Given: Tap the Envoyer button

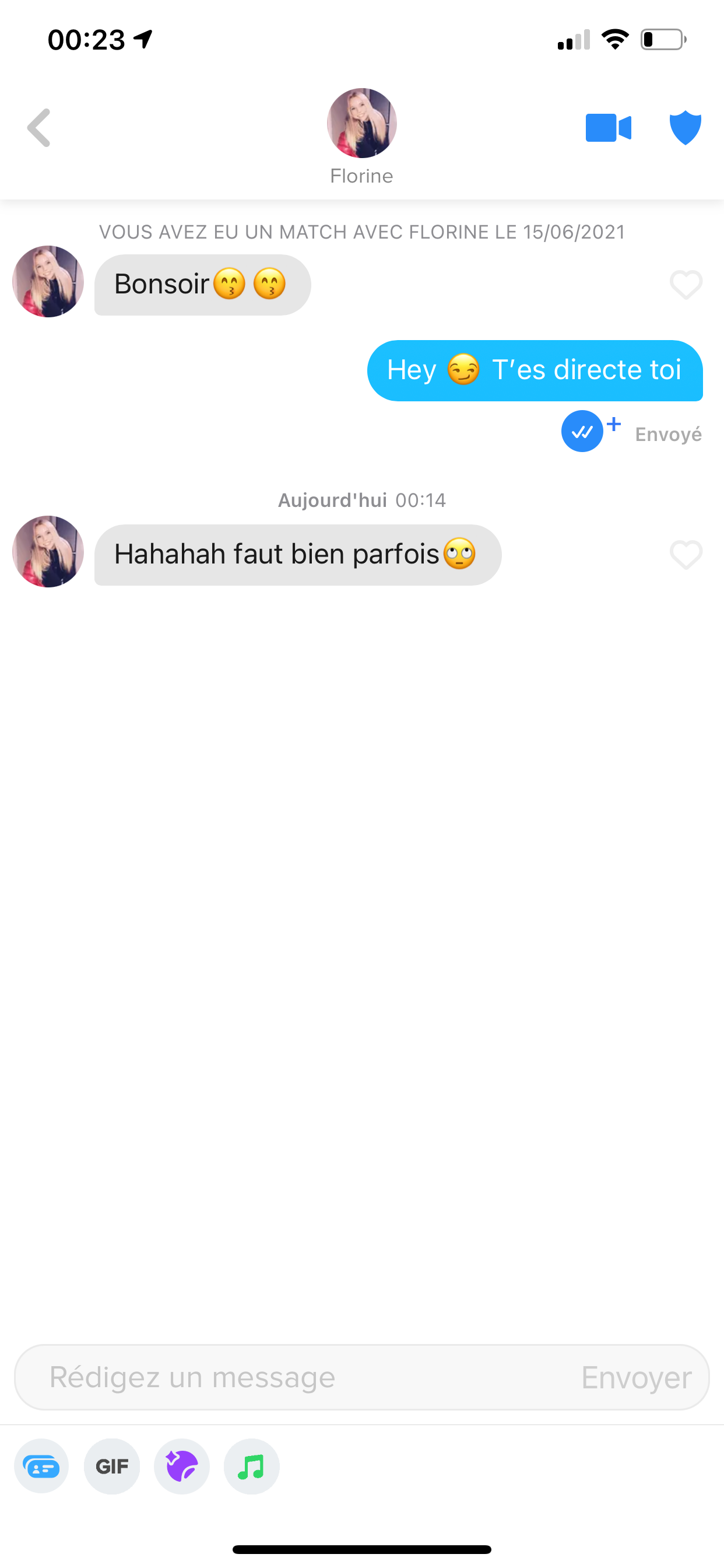Looking at the screenshot, I should 636,1377.
